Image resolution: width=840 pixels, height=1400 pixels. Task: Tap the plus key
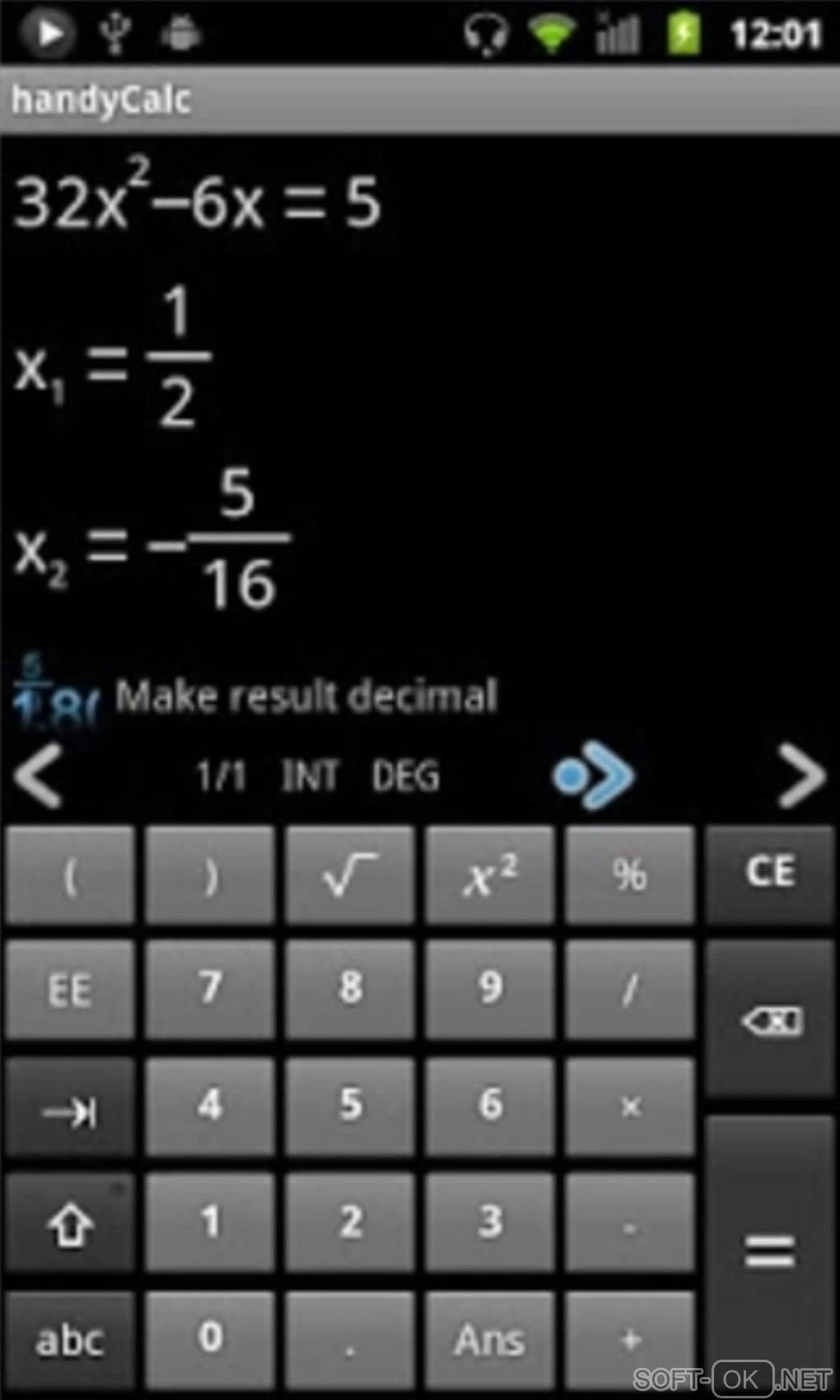click(x=630, y=1339)
